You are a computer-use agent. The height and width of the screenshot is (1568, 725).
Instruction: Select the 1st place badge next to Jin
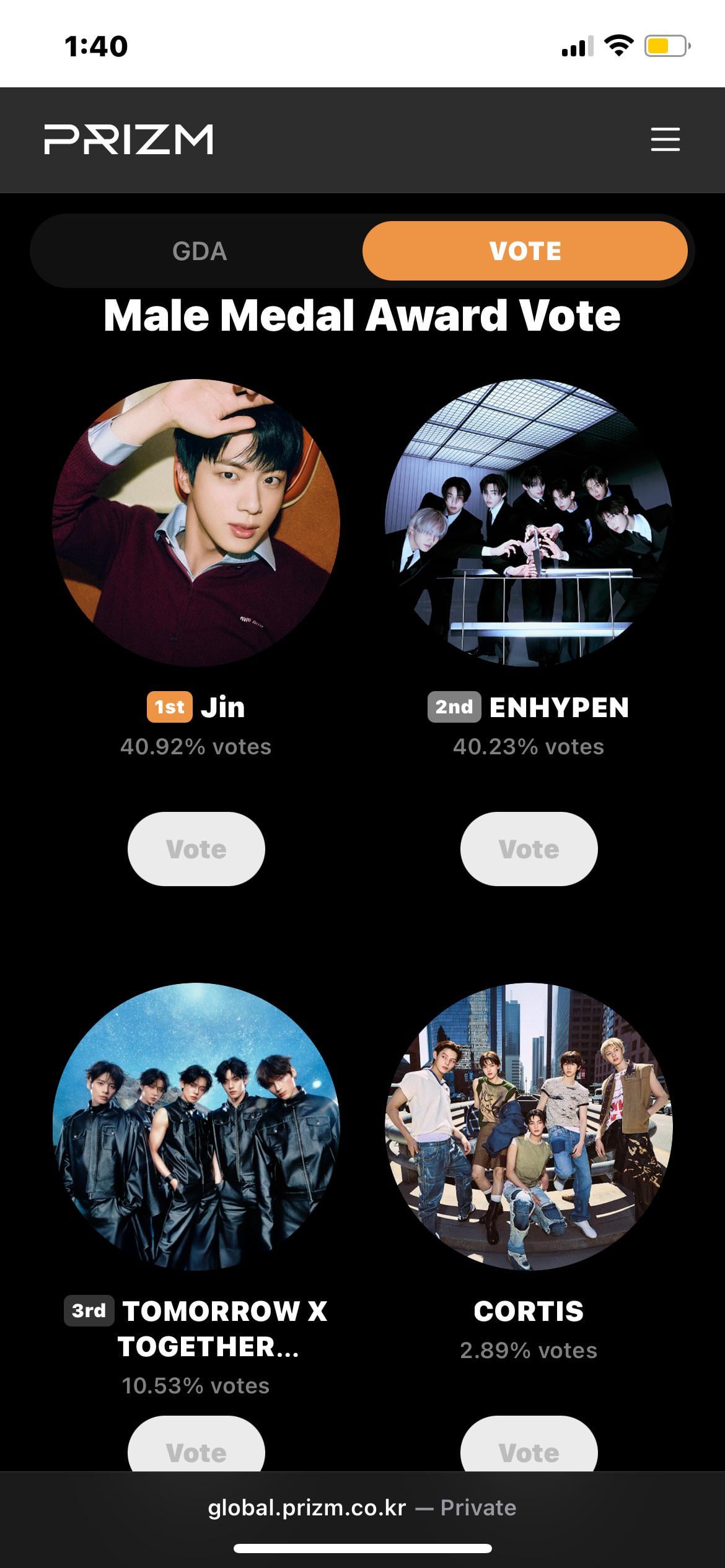pos(170,707)
